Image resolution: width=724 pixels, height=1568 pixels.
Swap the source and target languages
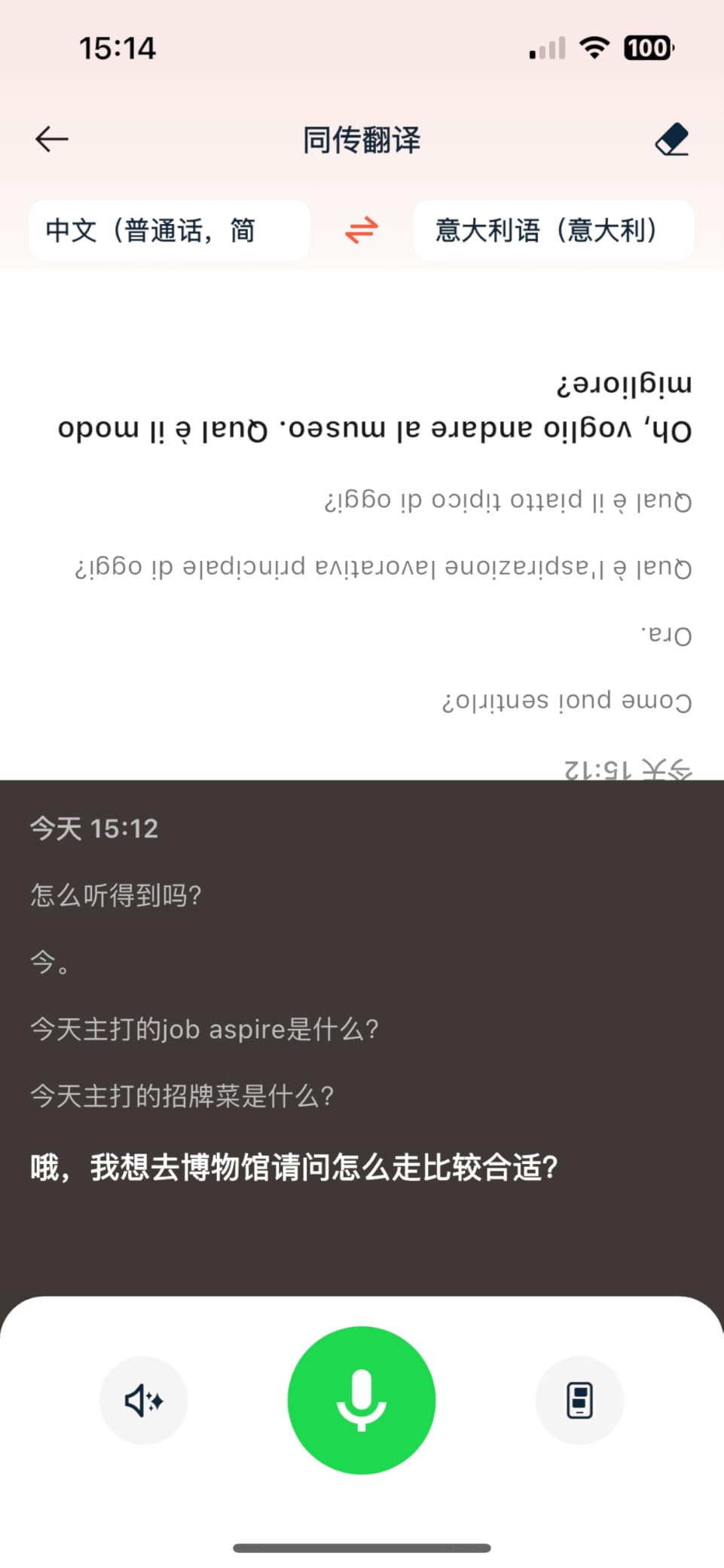[x=362, y=230]
